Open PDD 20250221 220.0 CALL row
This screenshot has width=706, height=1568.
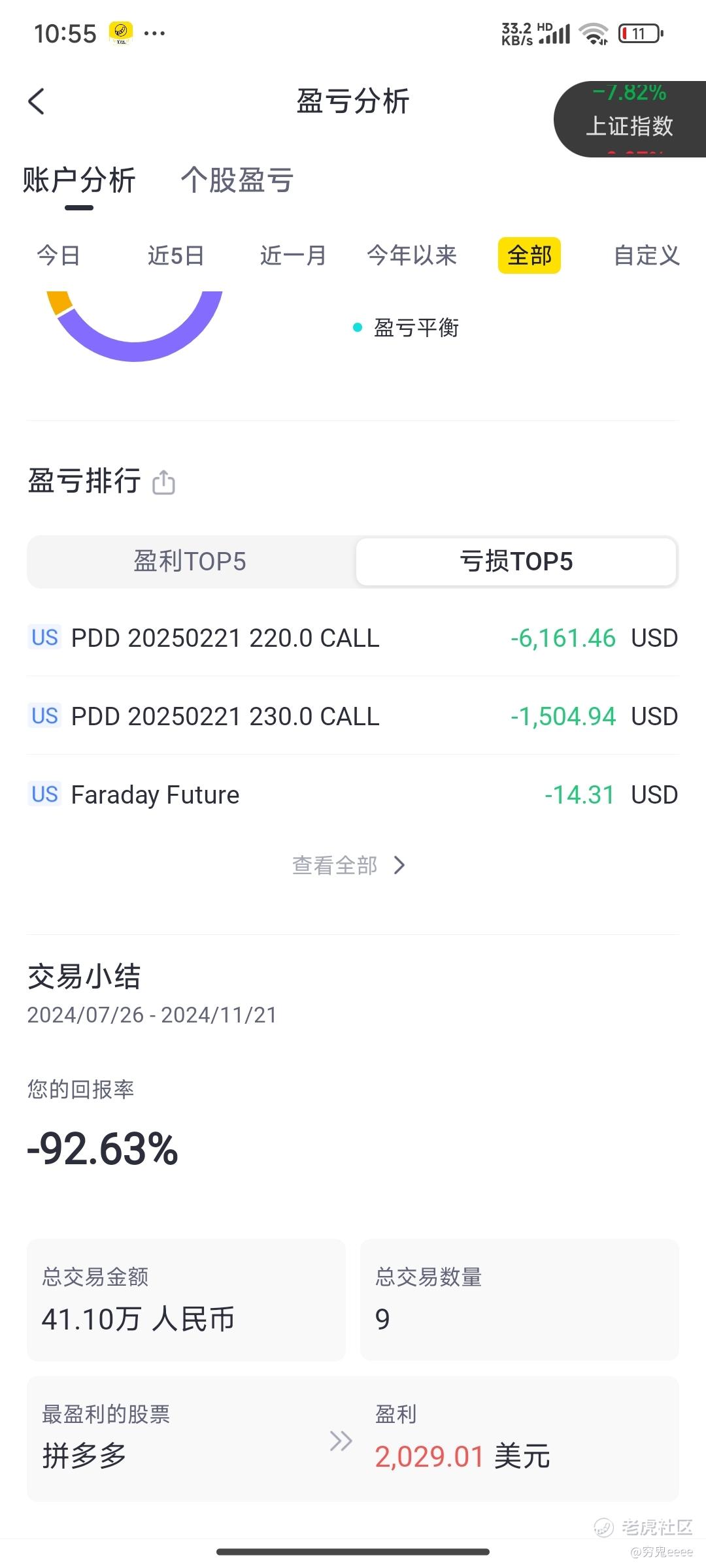[353, 638]
